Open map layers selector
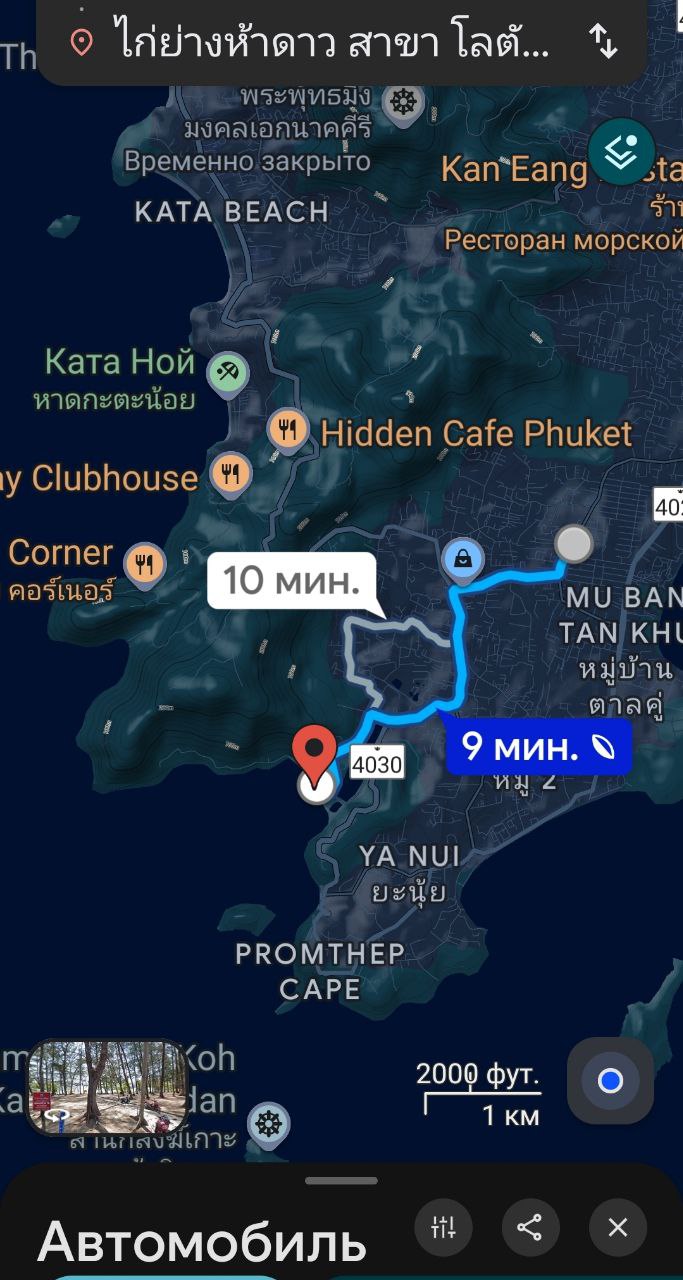683x1280 pixels. coord(621,151)
